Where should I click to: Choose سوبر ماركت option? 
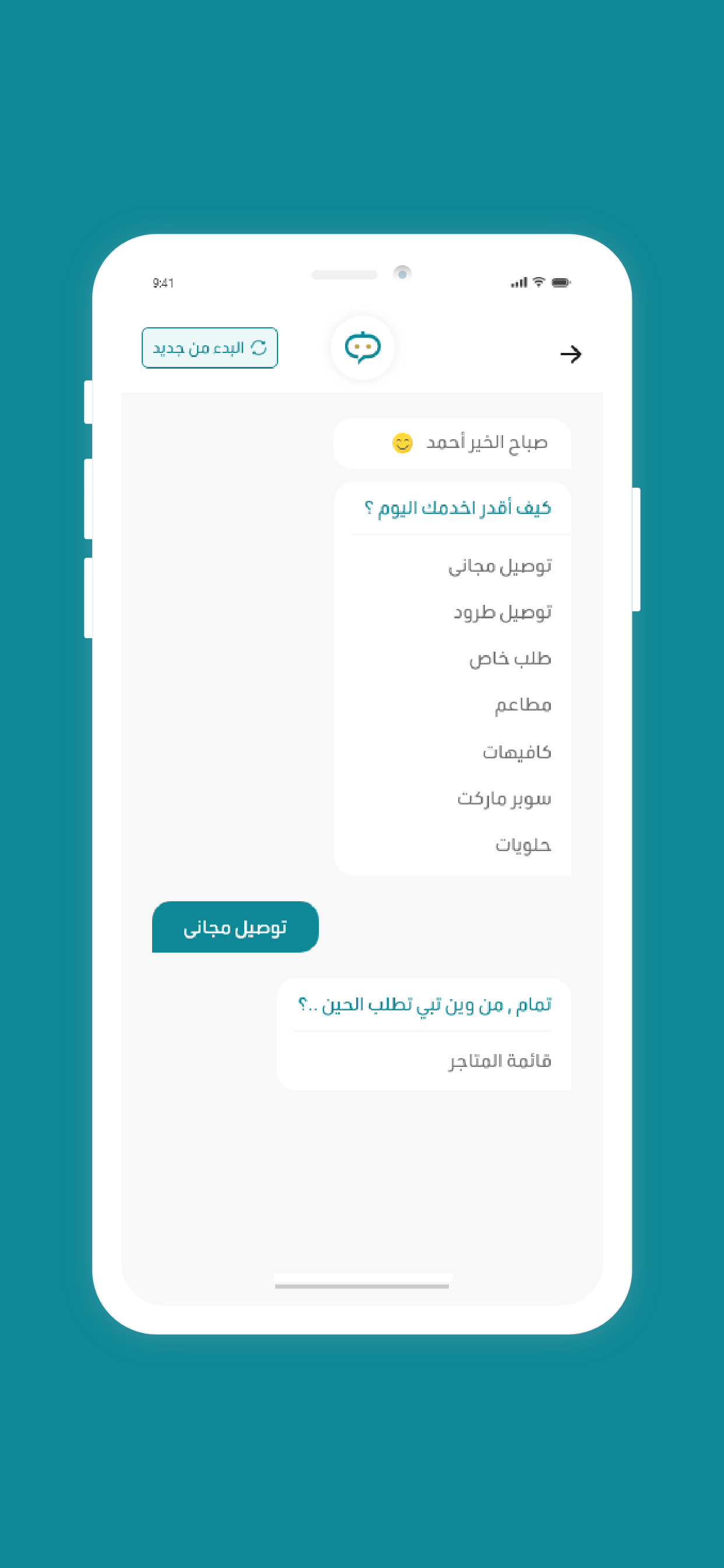click(504, 798)
